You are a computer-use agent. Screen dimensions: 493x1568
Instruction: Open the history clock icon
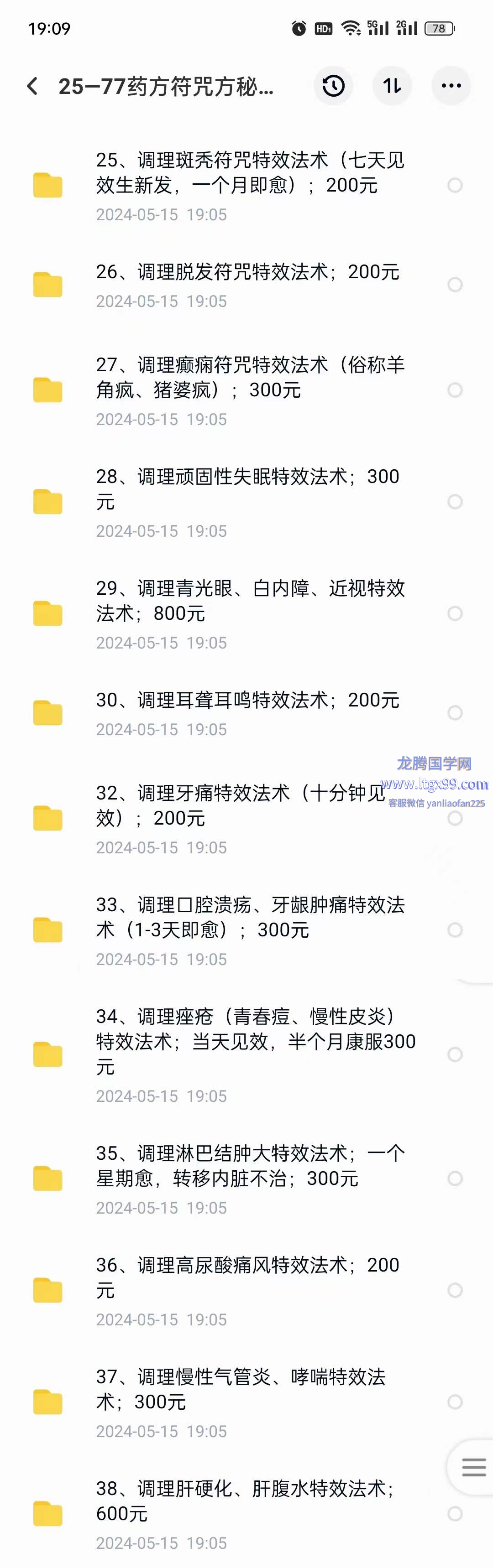(333, 86)
